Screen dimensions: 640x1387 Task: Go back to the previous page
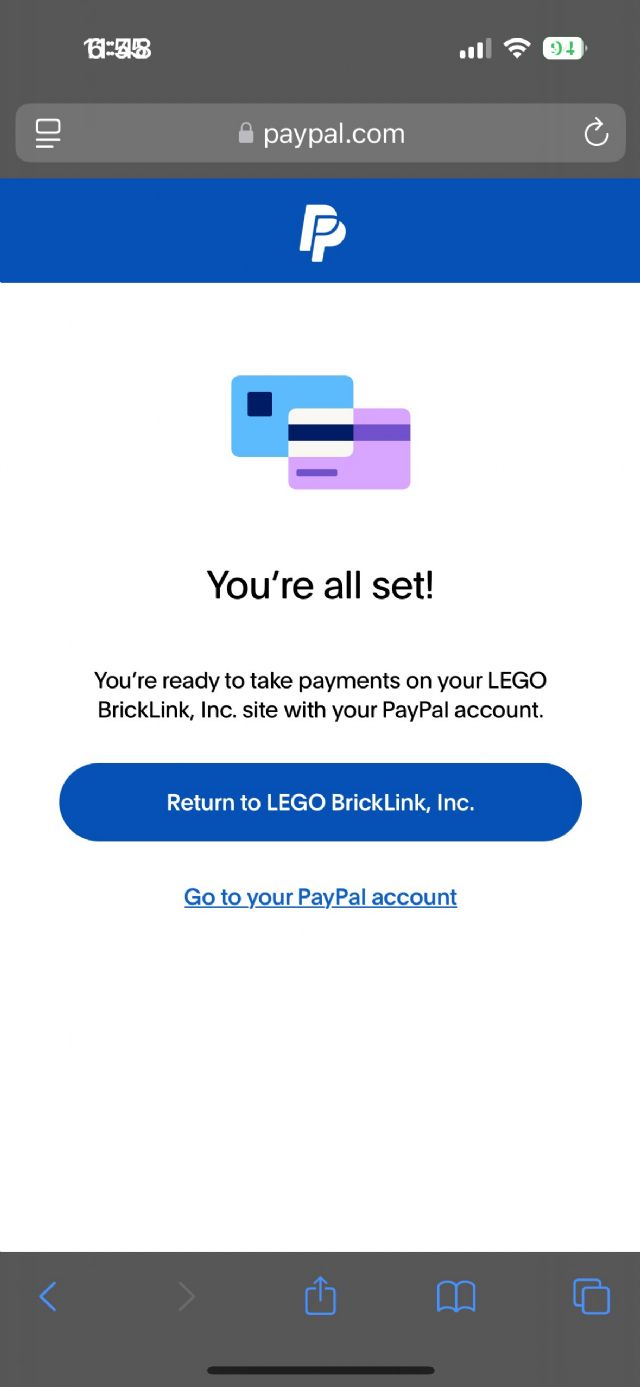(x=48, y=1297)
